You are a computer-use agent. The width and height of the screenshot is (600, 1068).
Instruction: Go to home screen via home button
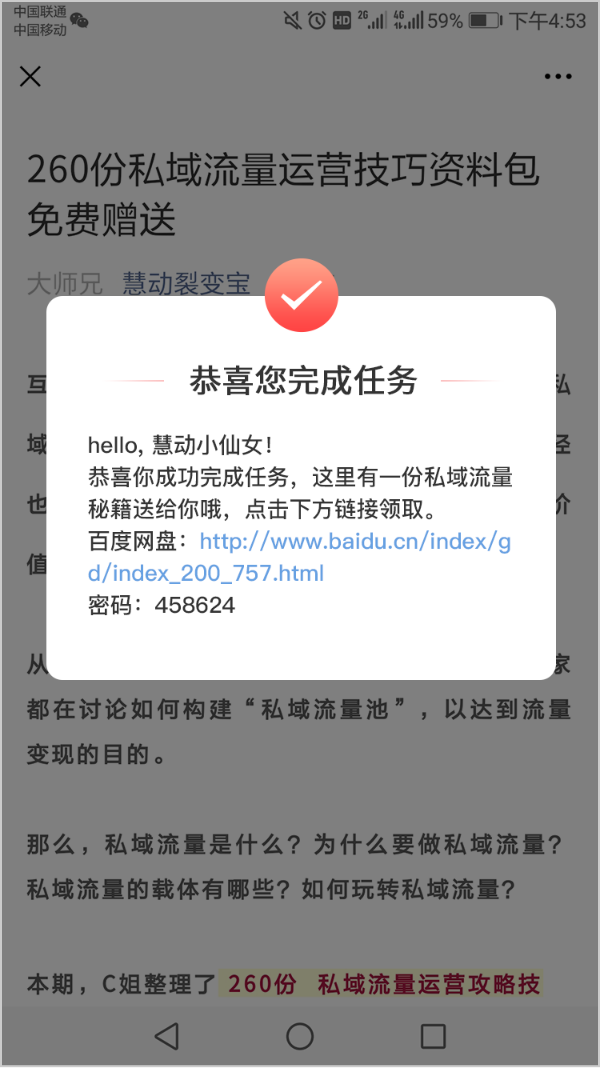300,1035
